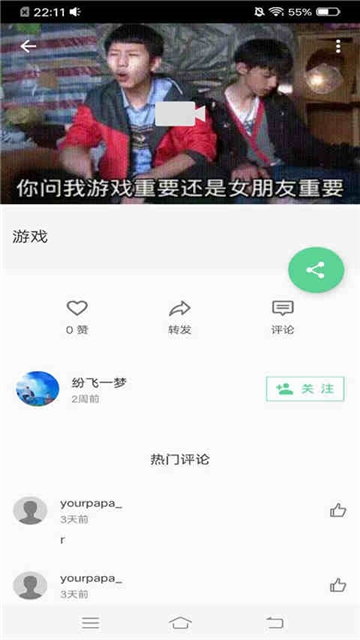Go back using the top-left arrow
The image size is (360, 640).
point(28,47)
